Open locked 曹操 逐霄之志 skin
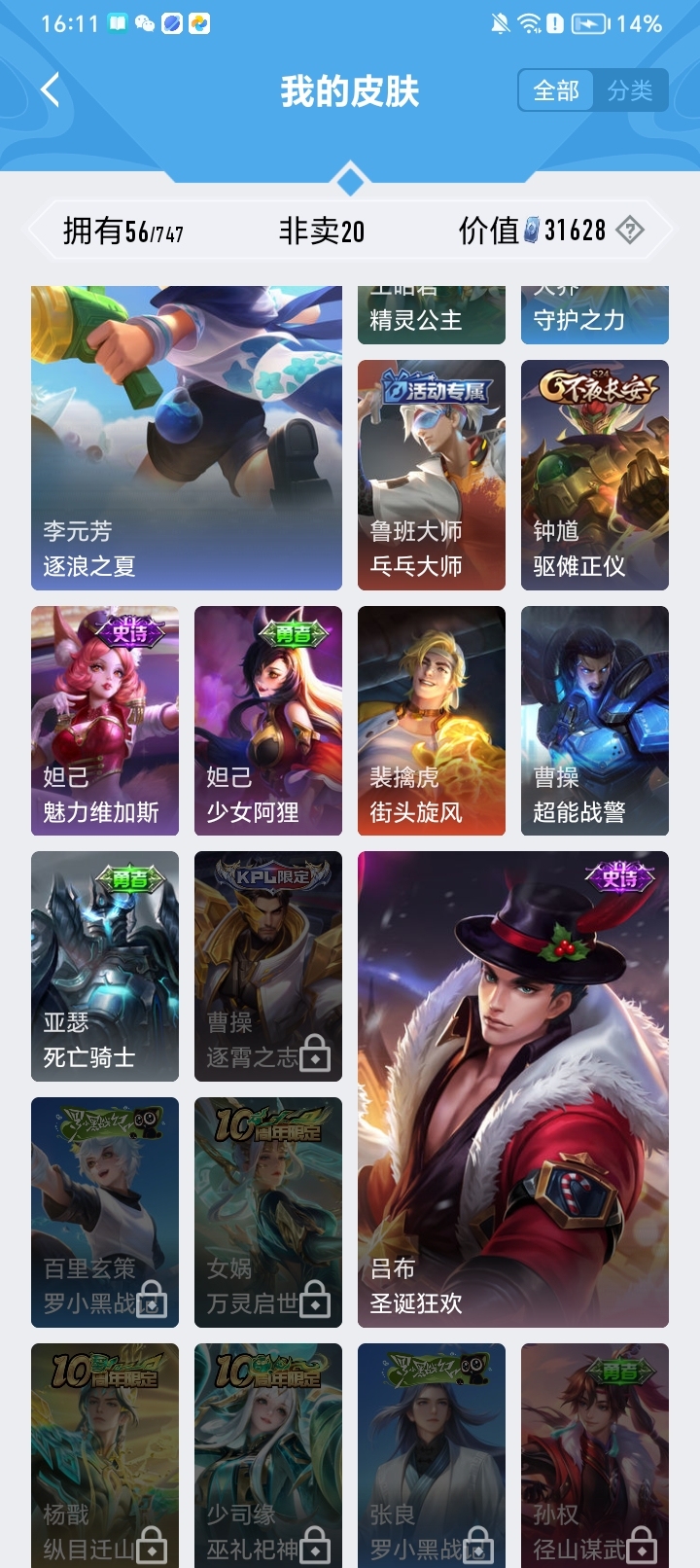This screenshot has height=1568, width=700. 268,966
